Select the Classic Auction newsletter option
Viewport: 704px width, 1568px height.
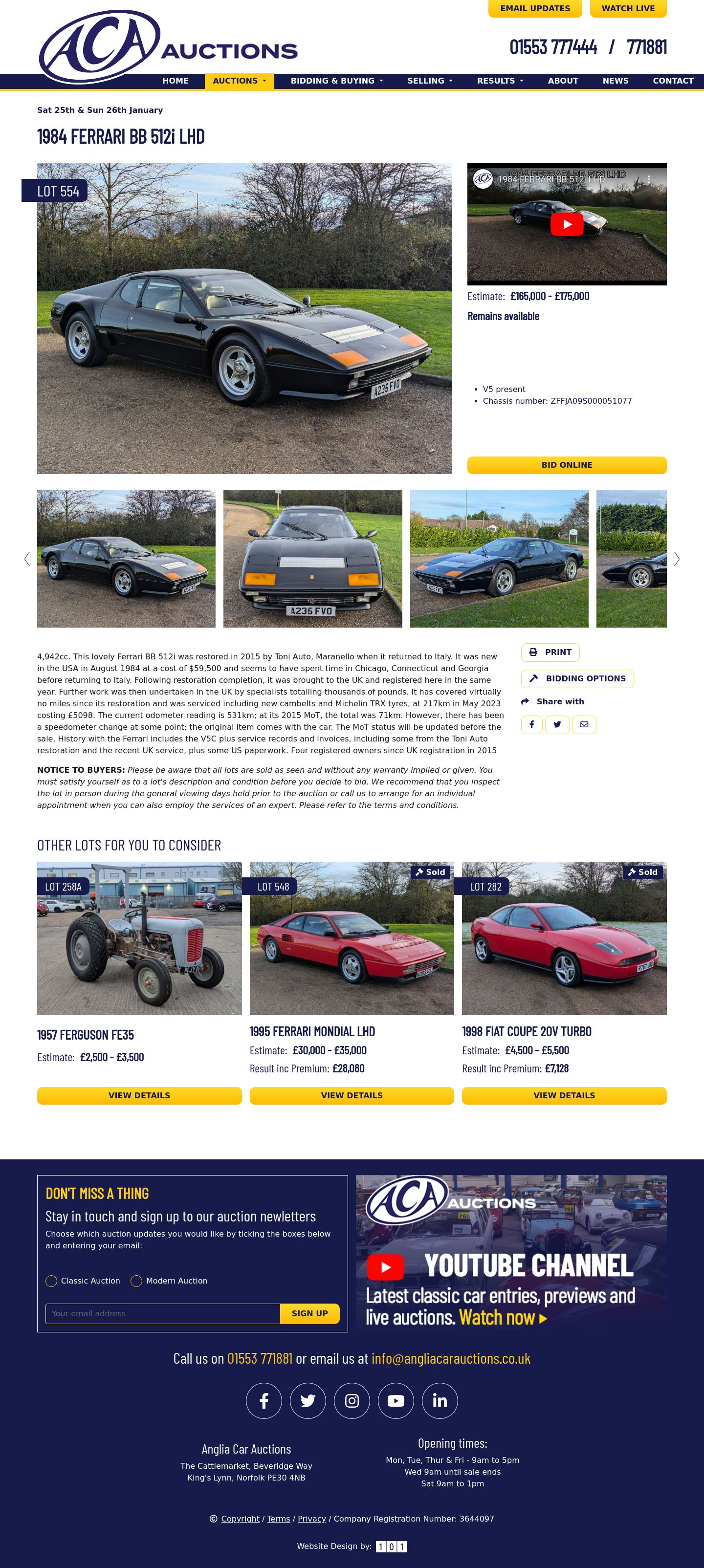point(52,1281)
